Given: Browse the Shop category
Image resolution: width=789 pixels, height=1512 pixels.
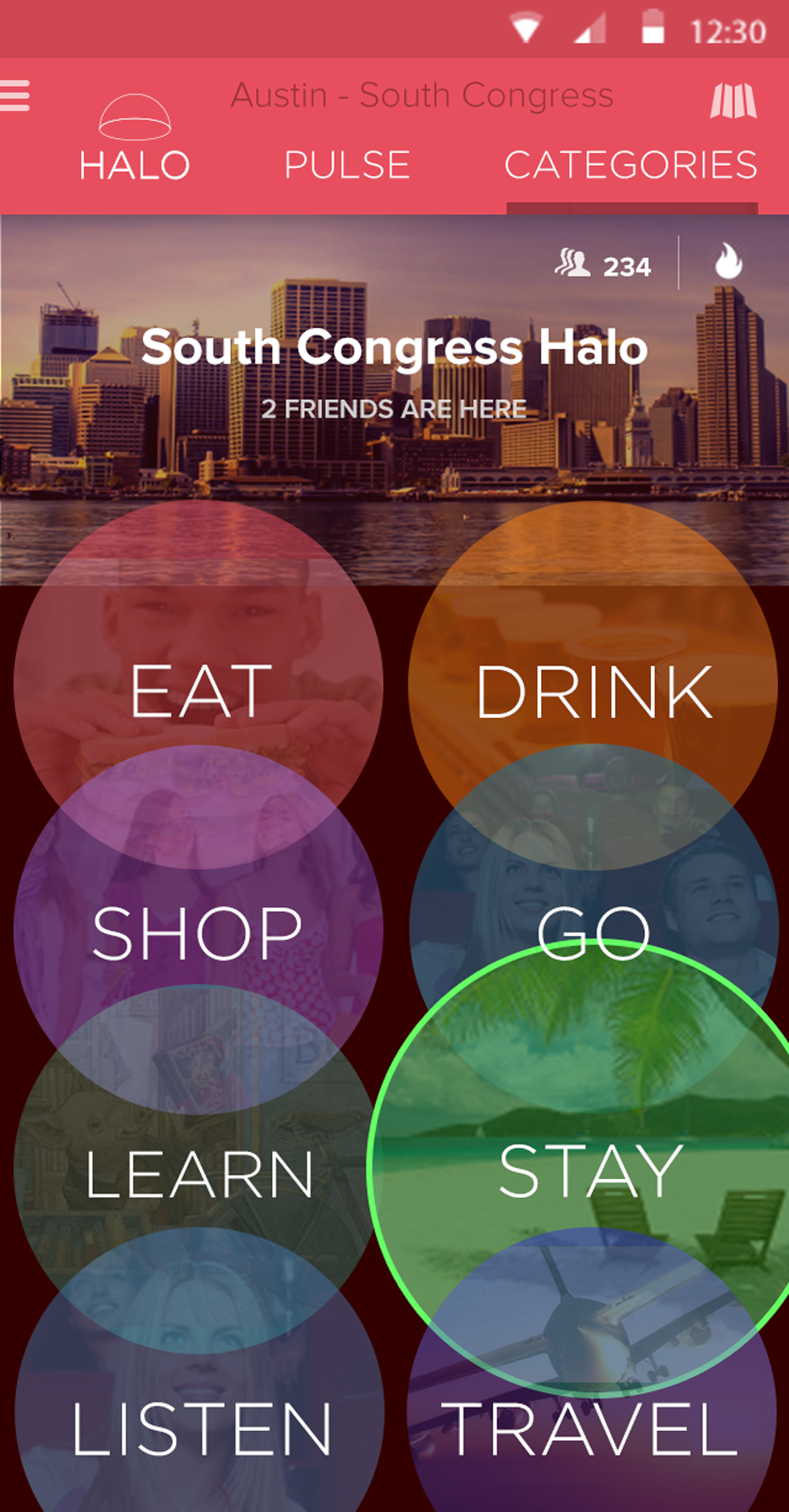Looking at the screenshot, I should click(x=197, y=932).
